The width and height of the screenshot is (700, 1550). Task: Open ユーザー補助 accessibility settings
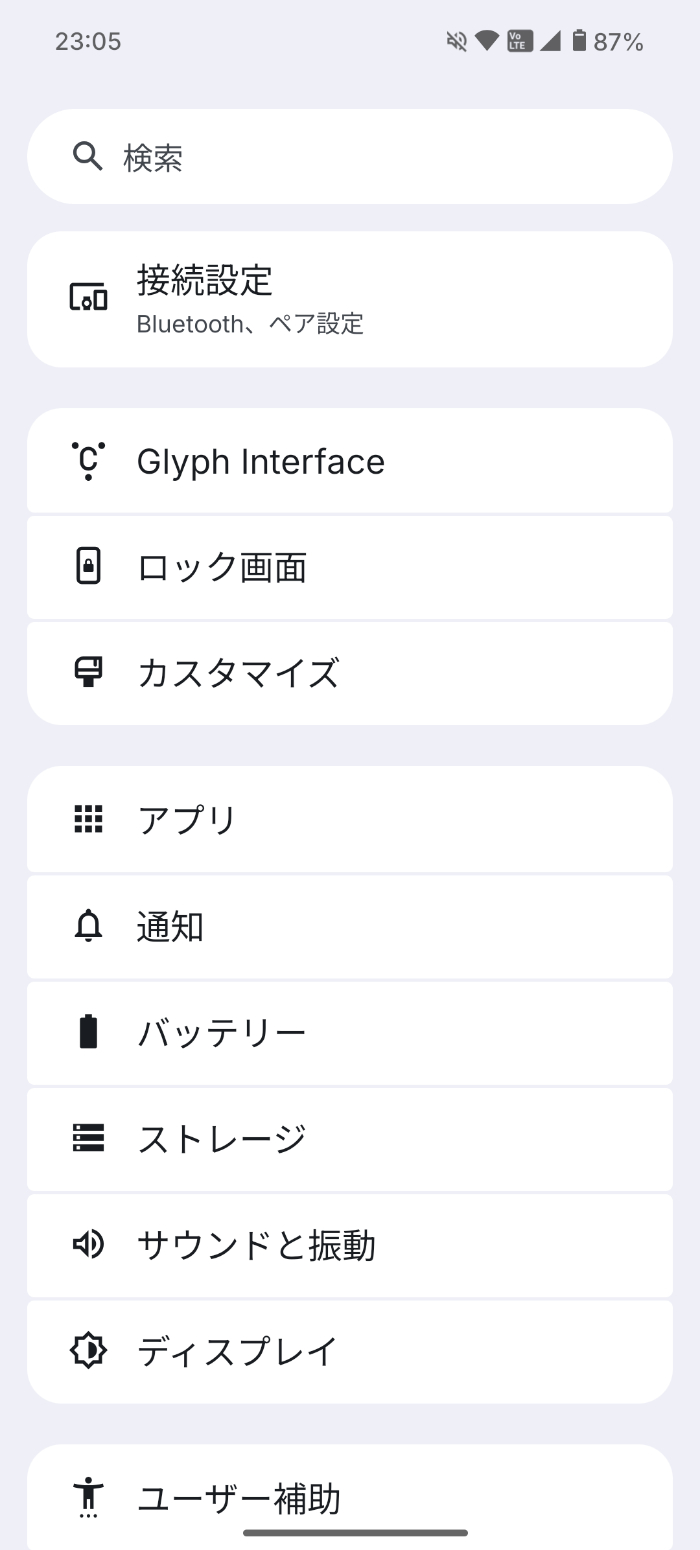pos(350,1497)
